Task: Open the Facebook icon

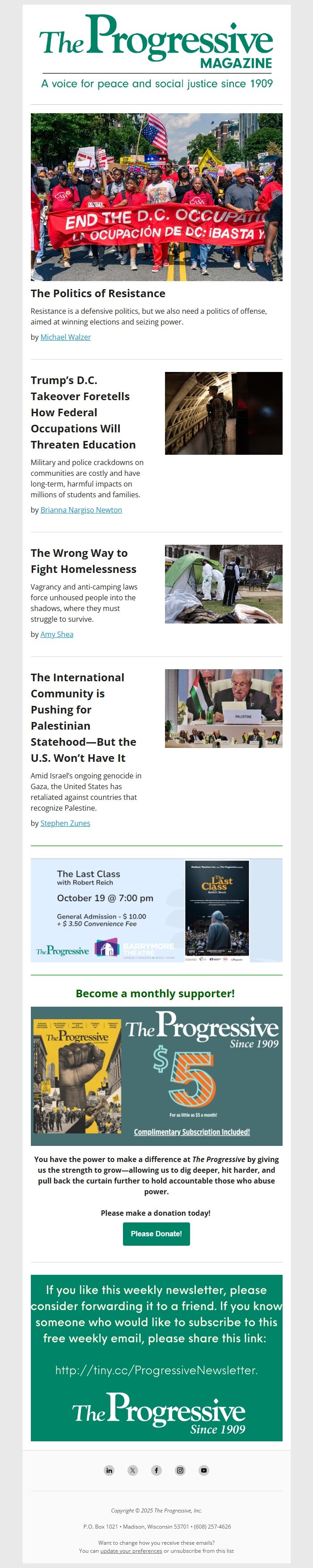Action: click(156, 1470)
